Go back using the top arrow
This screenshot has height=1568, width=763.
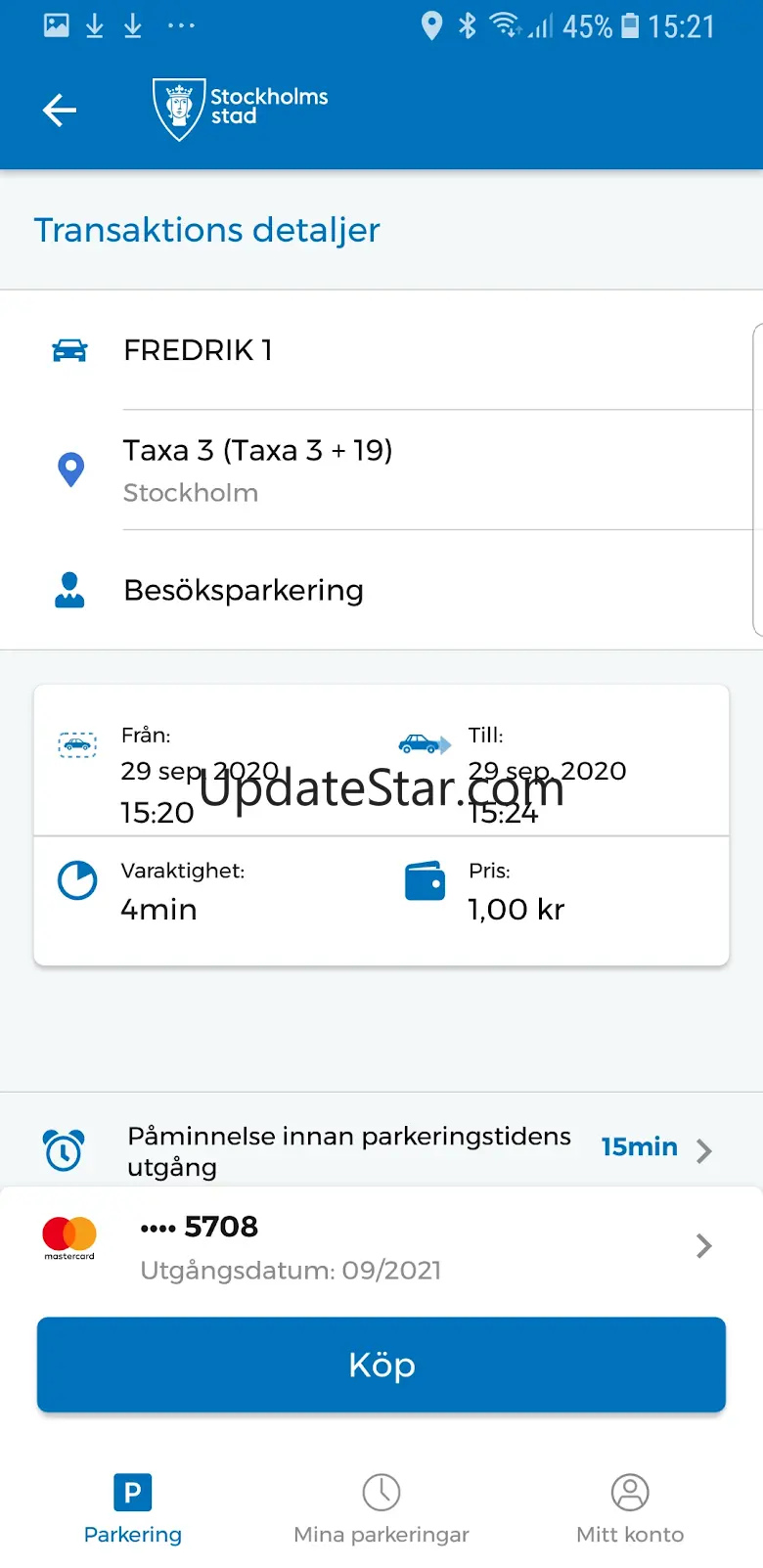pyautogui.click(x=60, y=111)
